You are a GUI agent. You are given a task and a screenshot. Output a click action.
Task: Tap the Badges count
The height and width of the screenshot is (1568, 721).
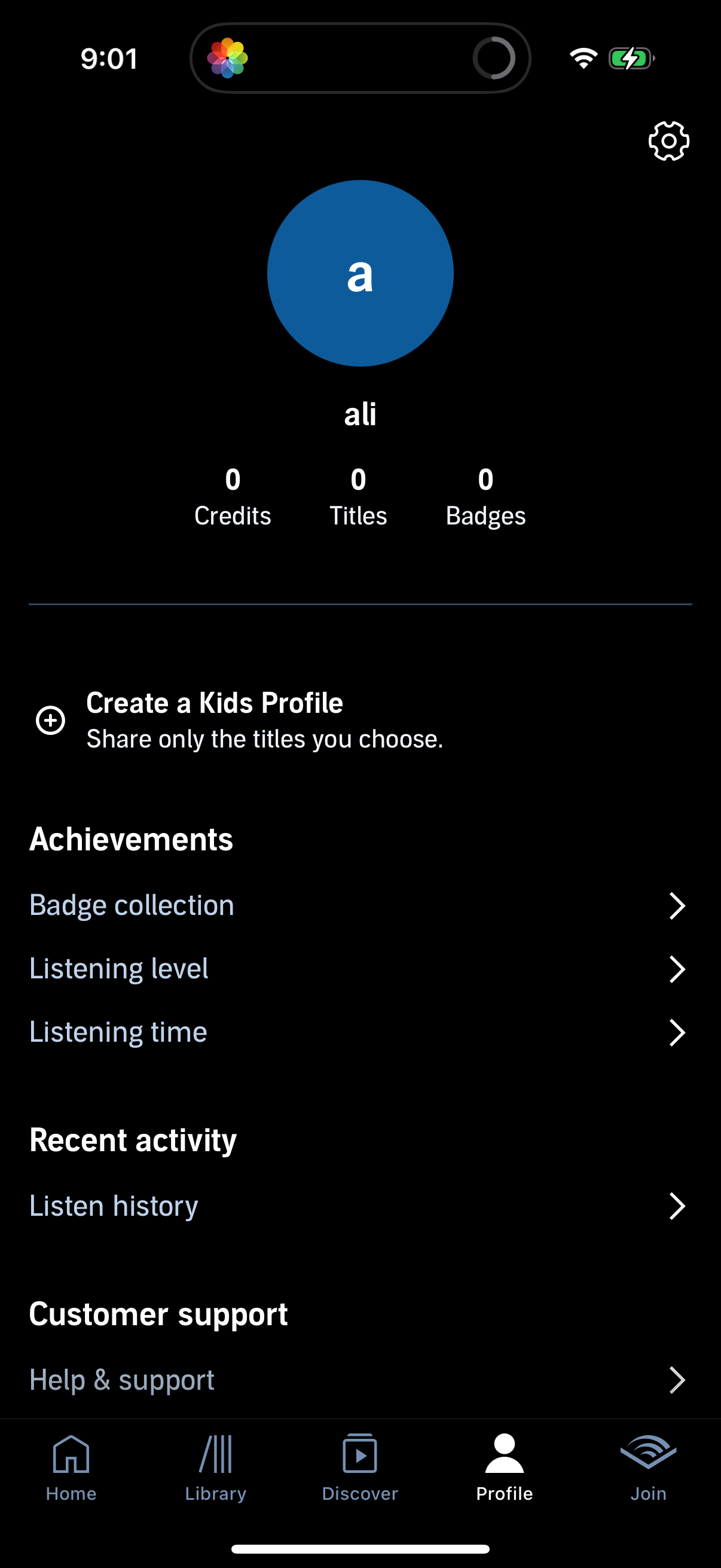point(486,496)
